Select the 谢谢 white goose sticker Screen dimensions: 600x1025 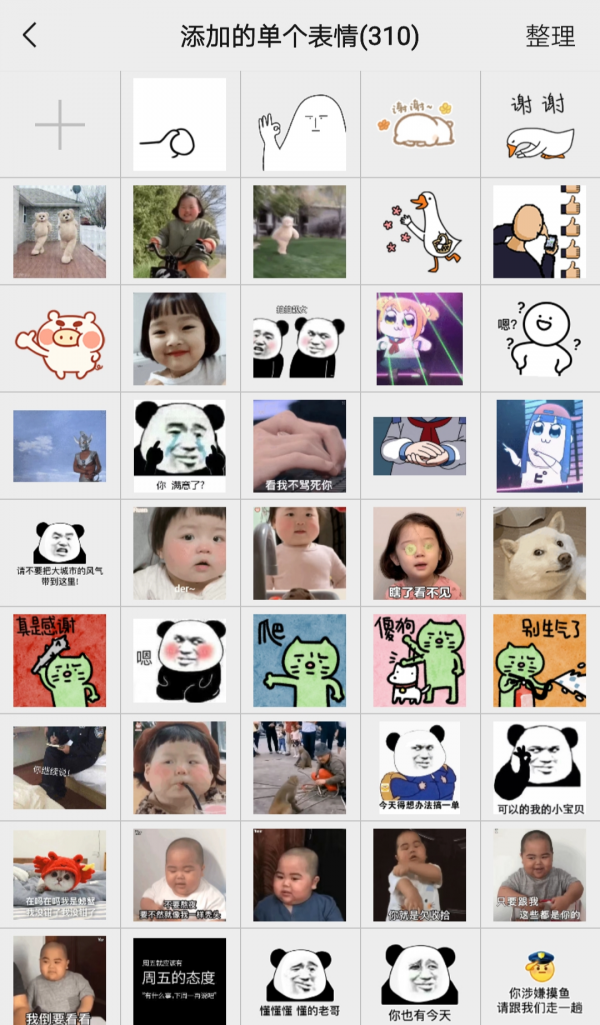point(540,125)
